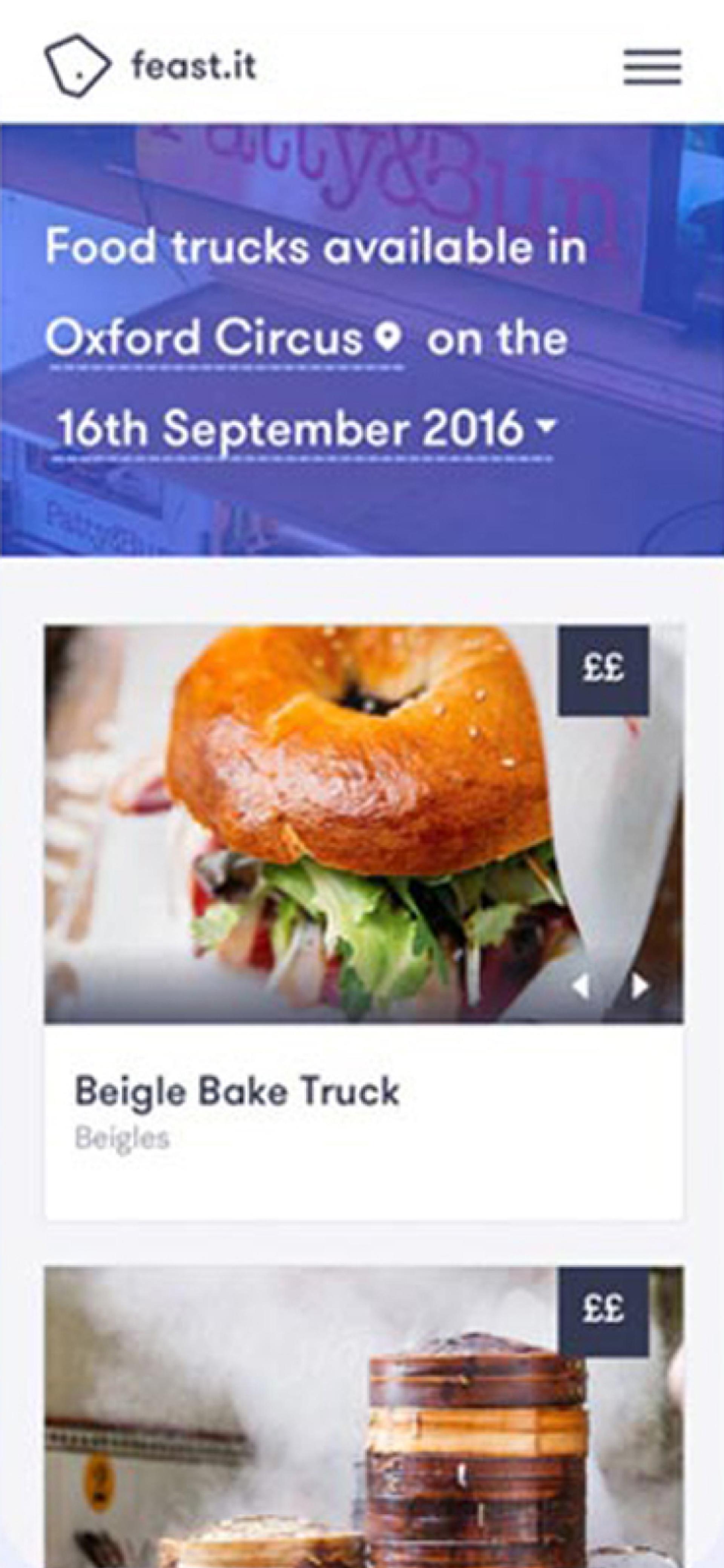Open the hamburger menu

pos(652,67)
